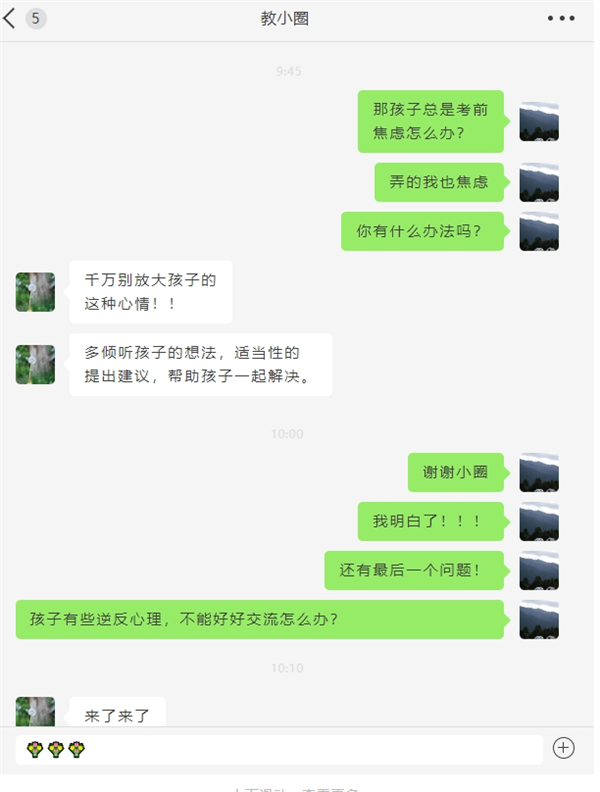This screenshot has width=600, height=792.
Task: Open sender avatar beside 谢谢小圈
Action: pos(539,472)
